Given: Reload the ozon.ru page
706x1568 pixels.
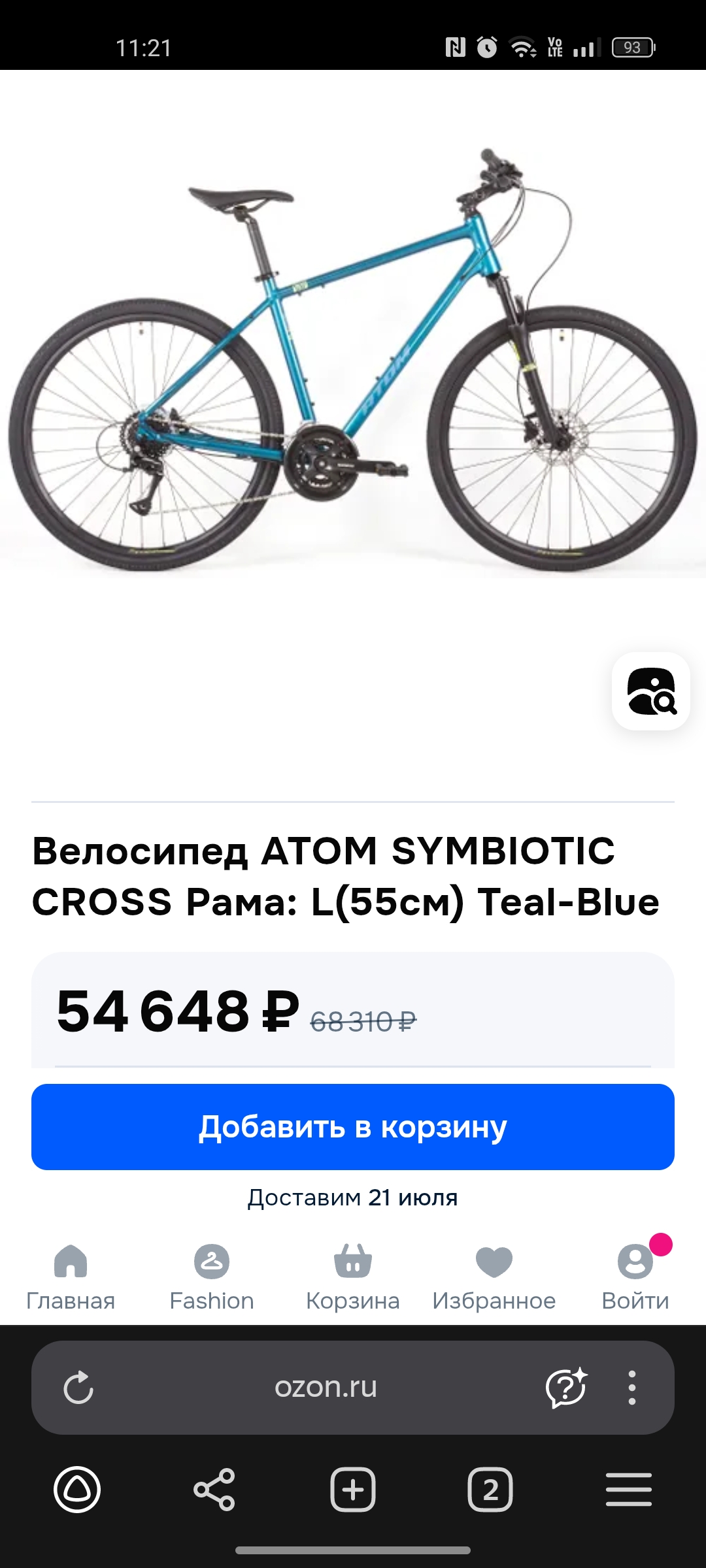Looking at the screenshot, I should coord(78,1387).
